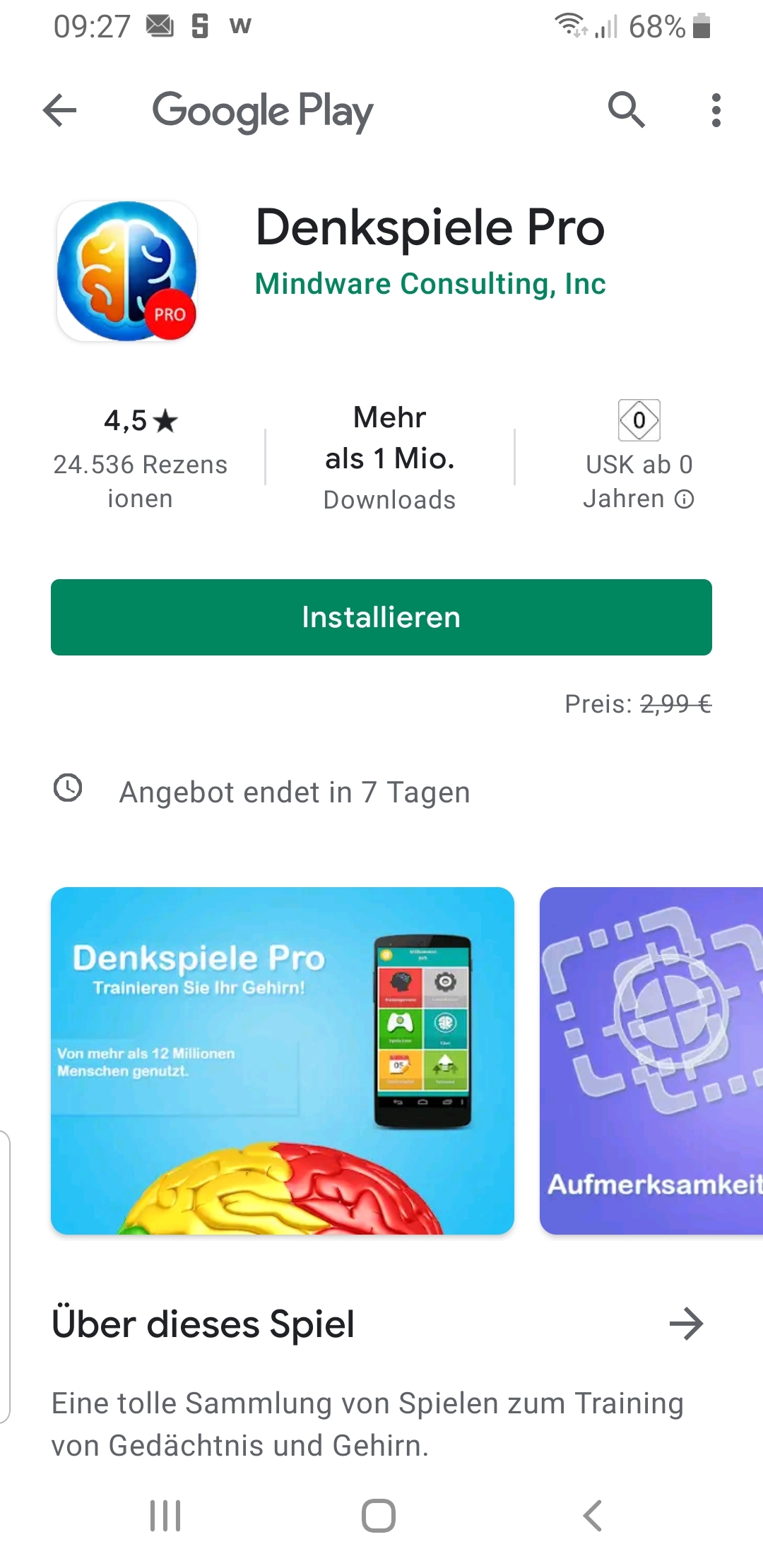Viewport: 763px width, 1568px height.
Task: Show USK age rating info
Action: tap(639, 456)
